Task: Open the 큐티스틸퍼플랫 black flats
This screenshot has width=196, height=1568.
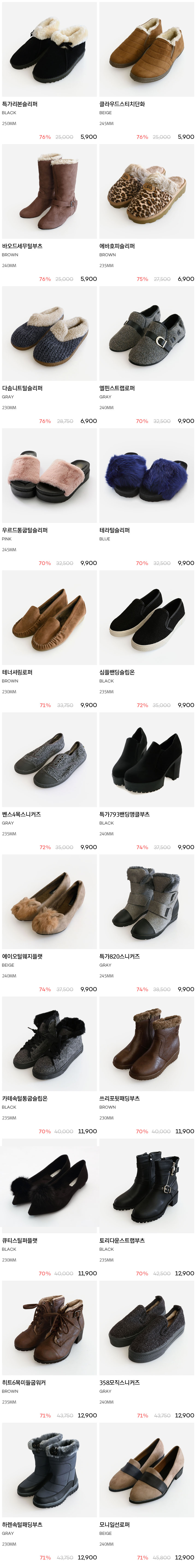Action: point(49,1186)
